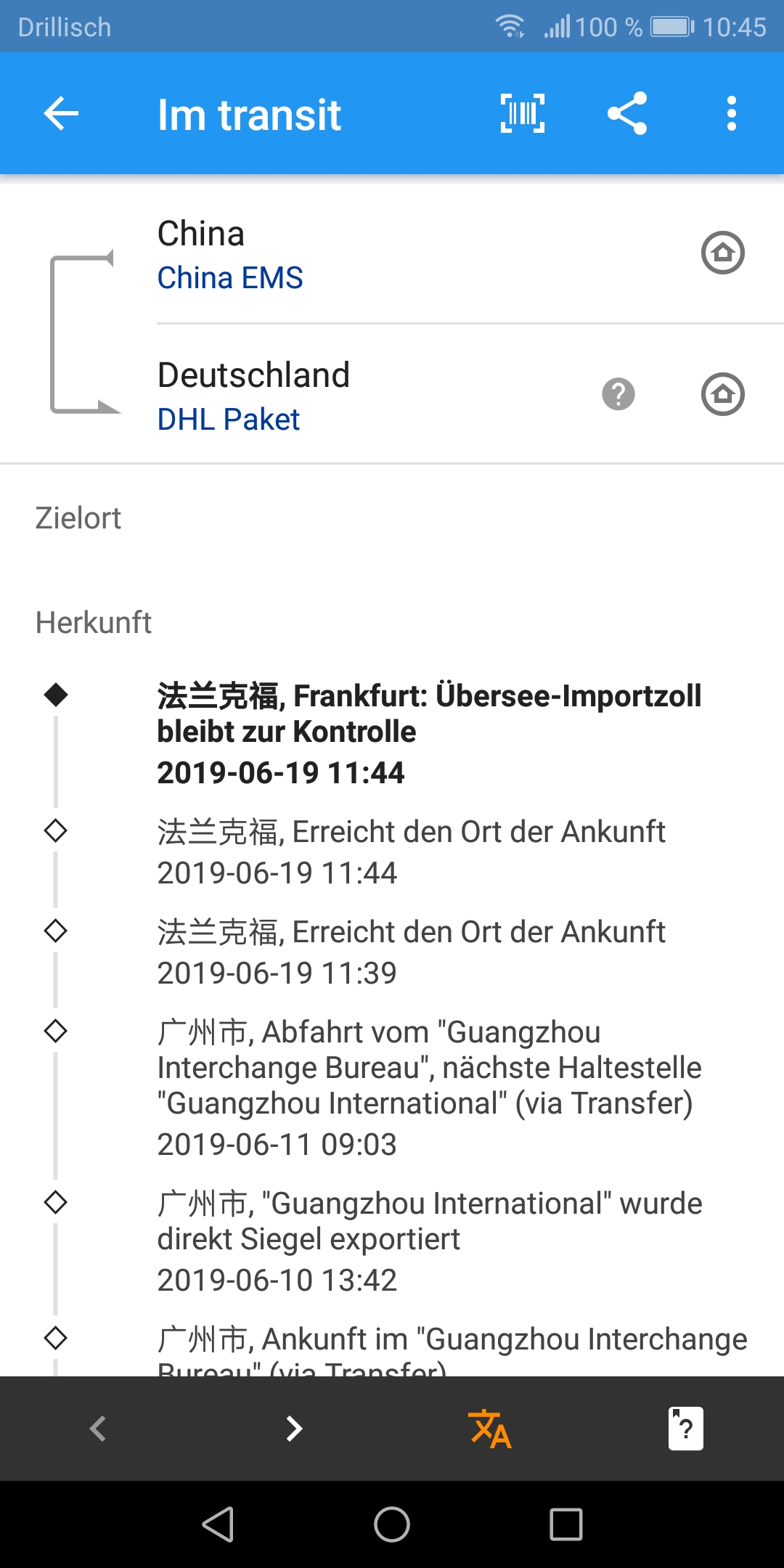Translate the tracking events

[x=490, y=1429]
